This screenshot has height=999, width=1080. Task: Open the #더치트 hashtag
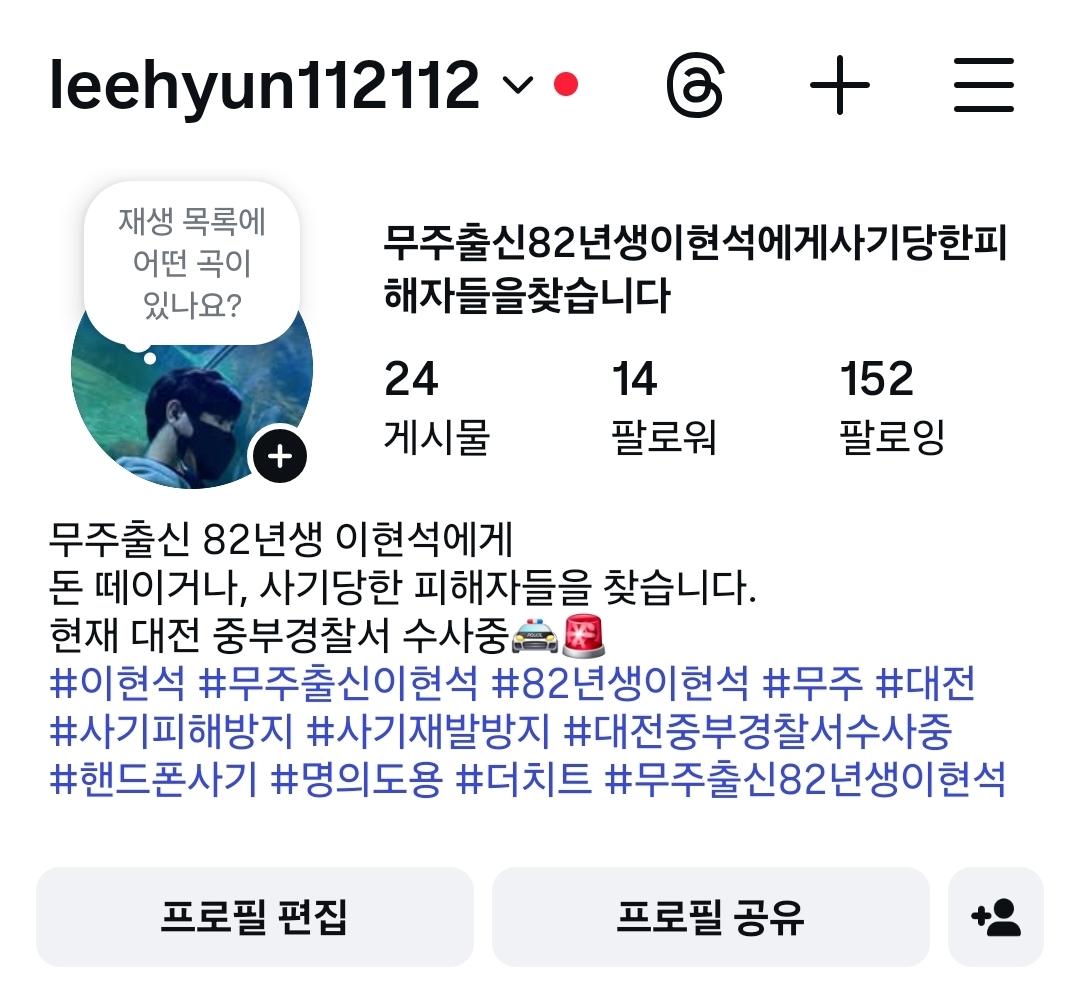[x=523, y=779]
